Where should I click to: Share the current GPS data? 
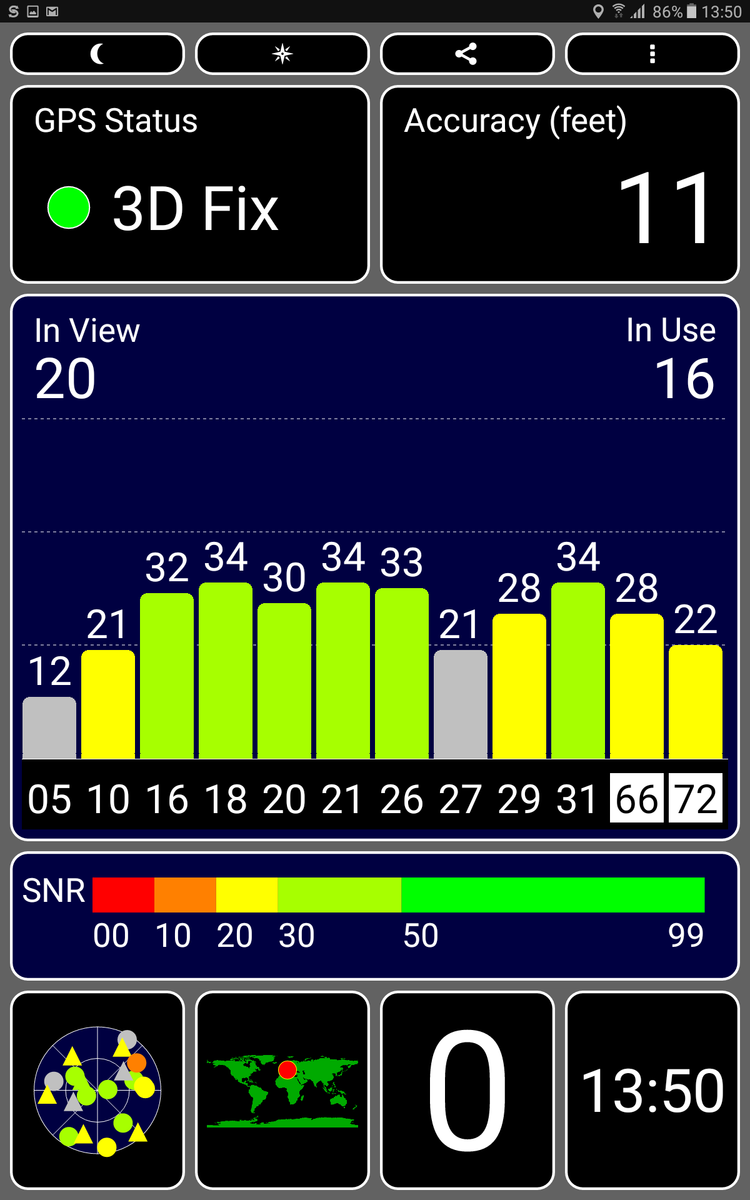tap(466, 54)
